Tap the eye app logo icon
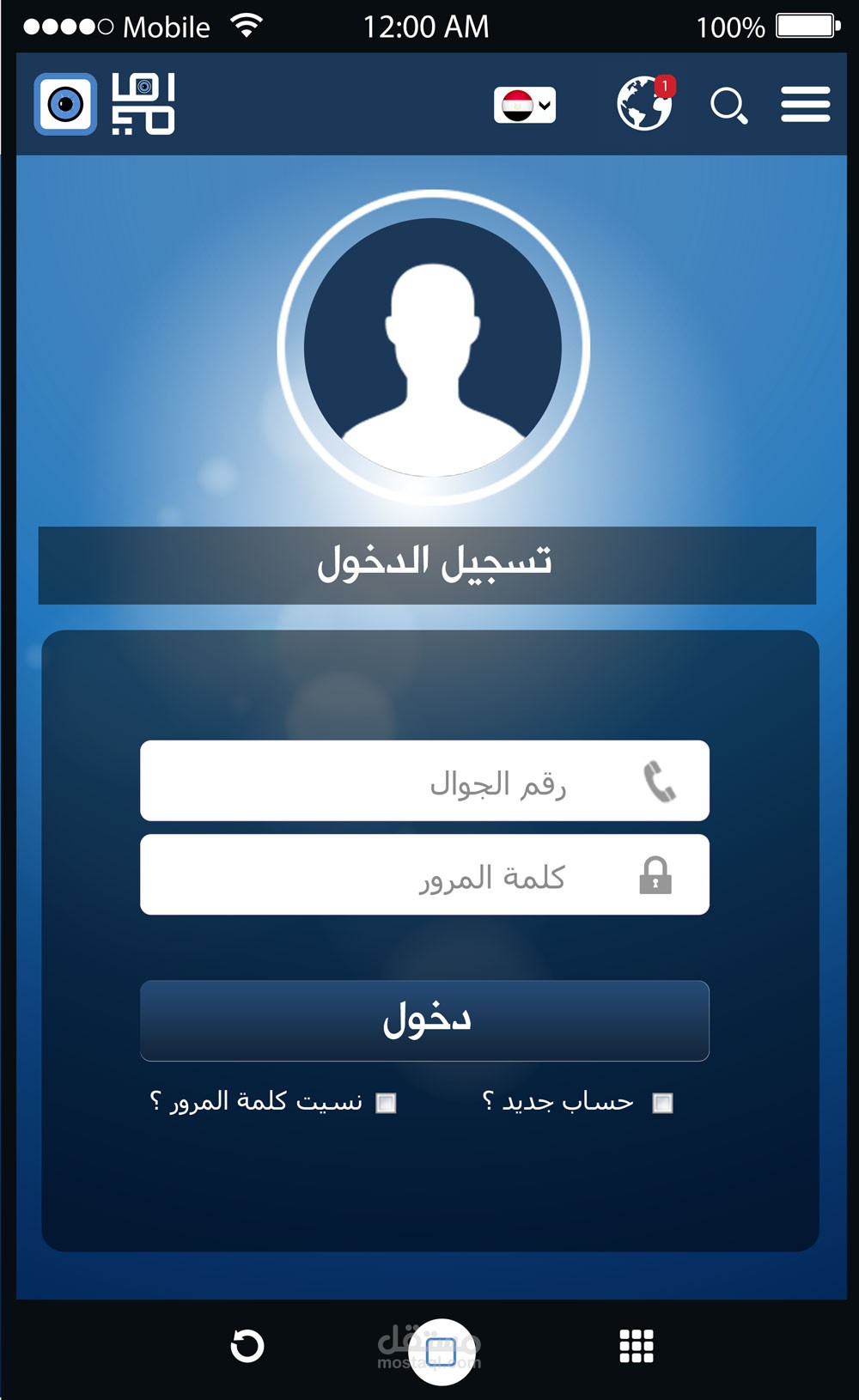 click(x=65, y=105)
